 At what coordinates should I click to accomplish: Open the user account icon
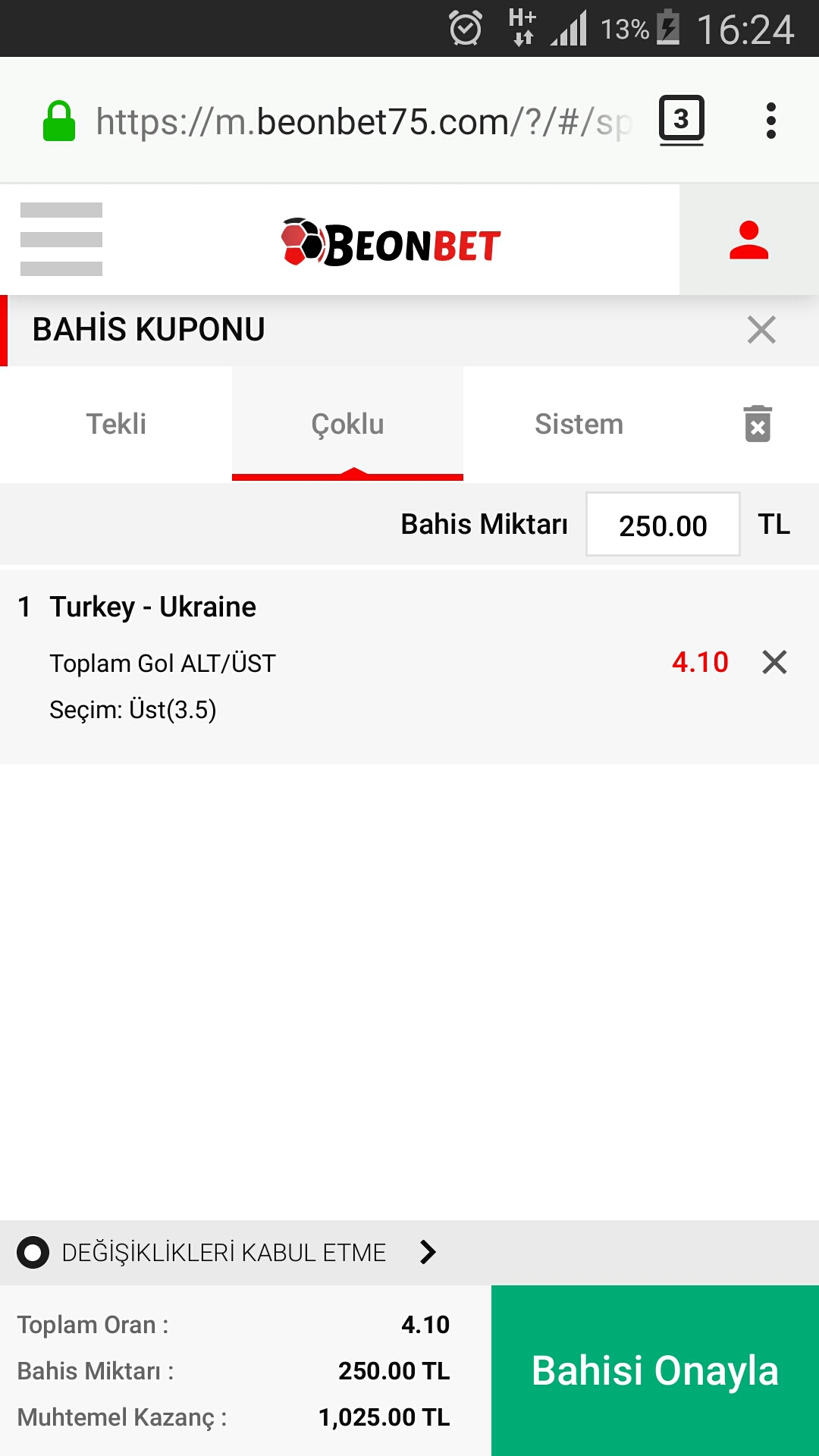click(748, 240)
